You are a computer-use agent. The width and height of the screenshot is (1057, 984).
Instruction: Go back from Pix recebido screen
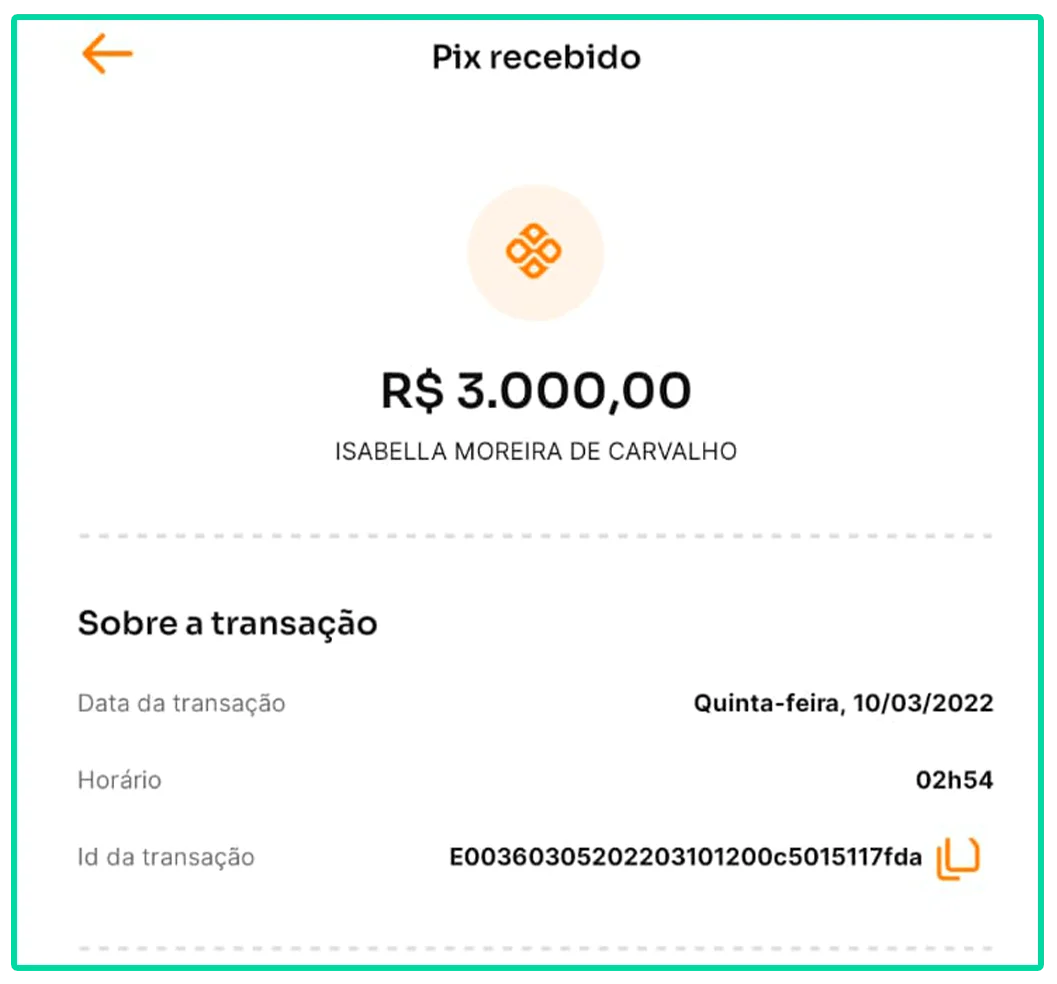[107, 54]
